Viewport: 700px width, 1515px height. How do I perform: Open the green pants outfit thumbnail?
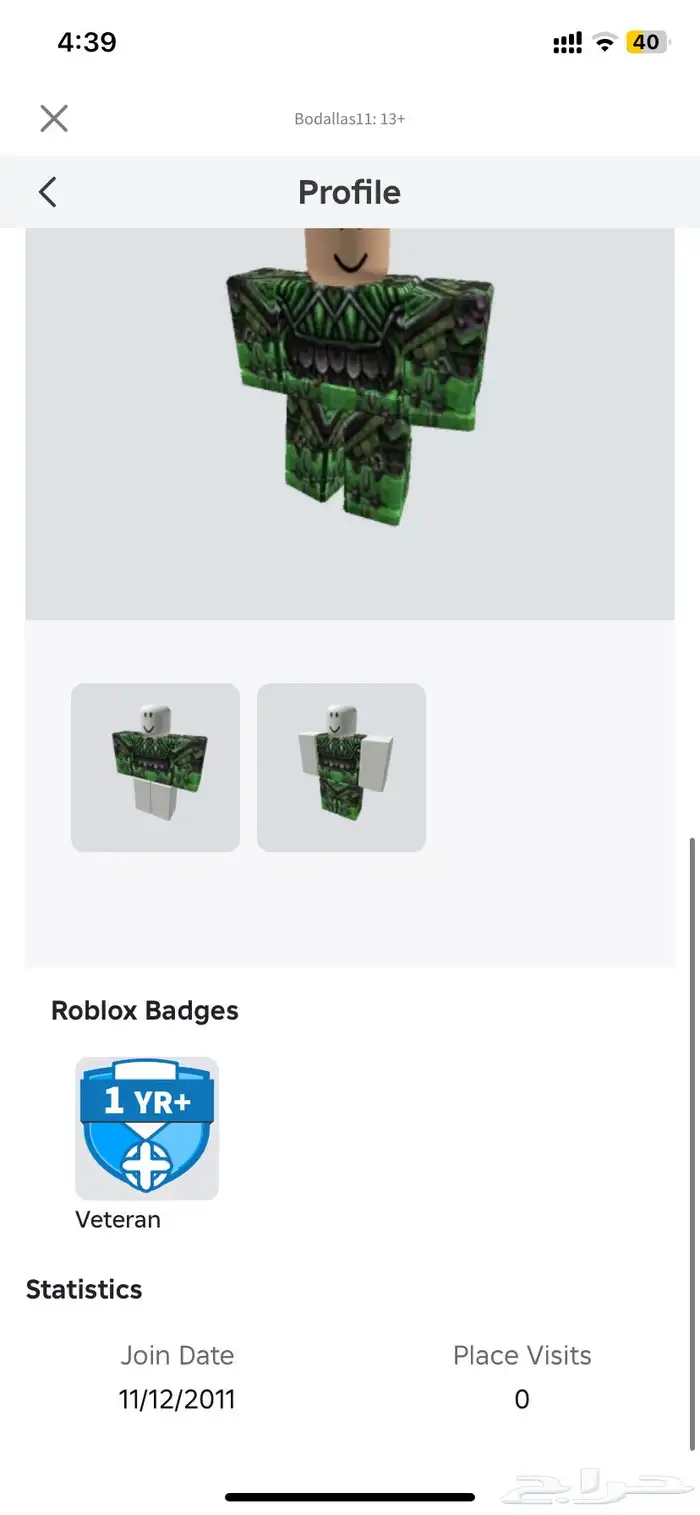tap(341, 767)
